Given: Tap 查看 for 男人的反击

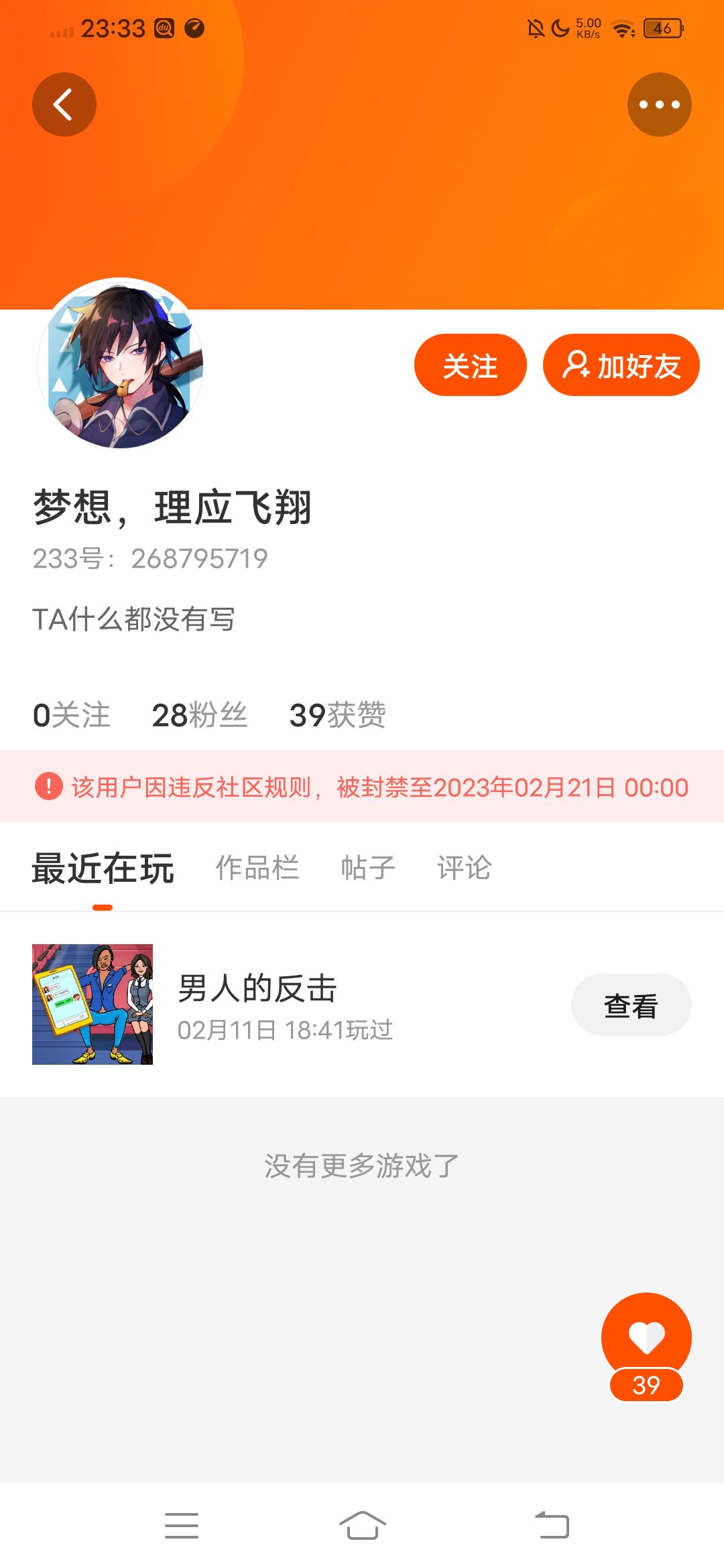Looking at the screenshot, I should pyautogui.click(x=631, y=1005).
